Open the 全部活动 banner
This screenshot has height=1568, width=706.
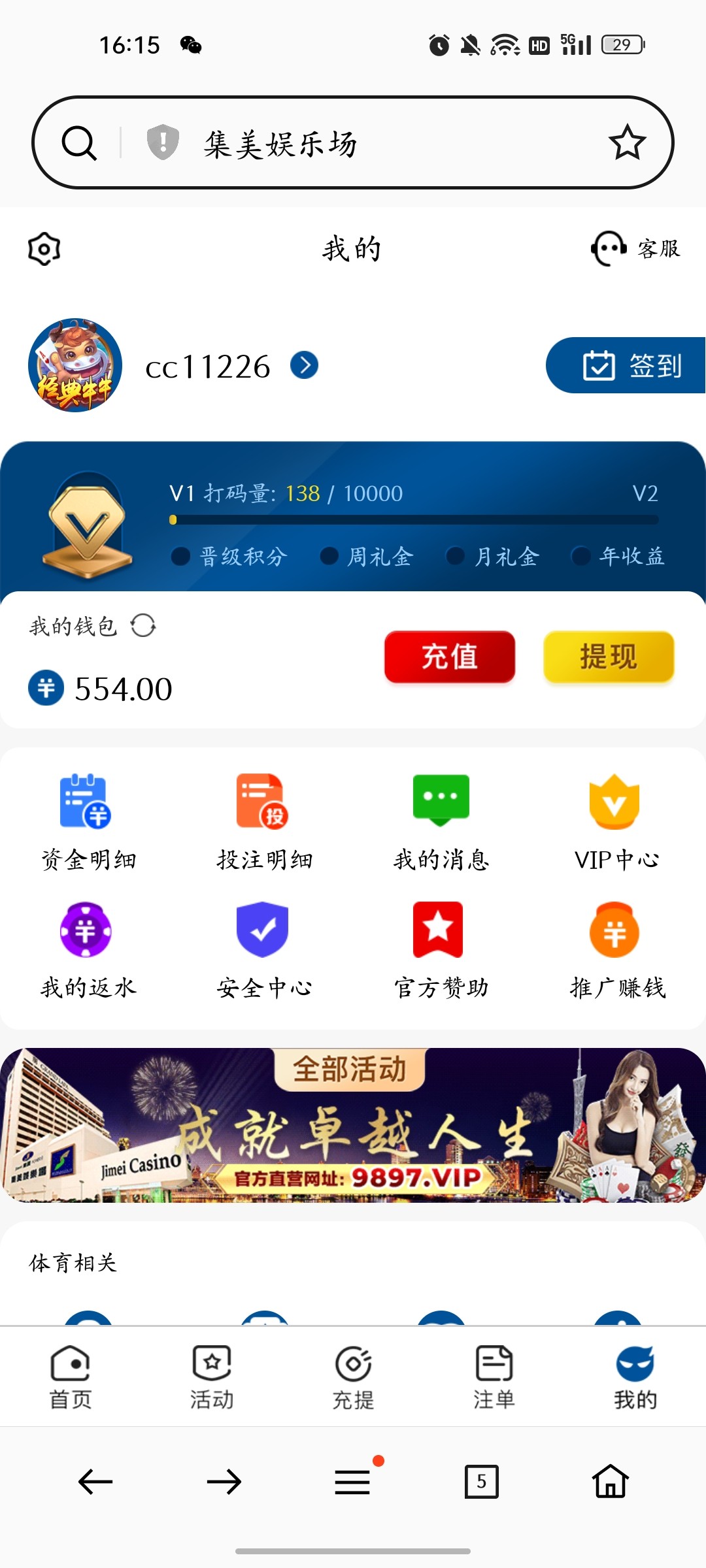point(353,1125)
